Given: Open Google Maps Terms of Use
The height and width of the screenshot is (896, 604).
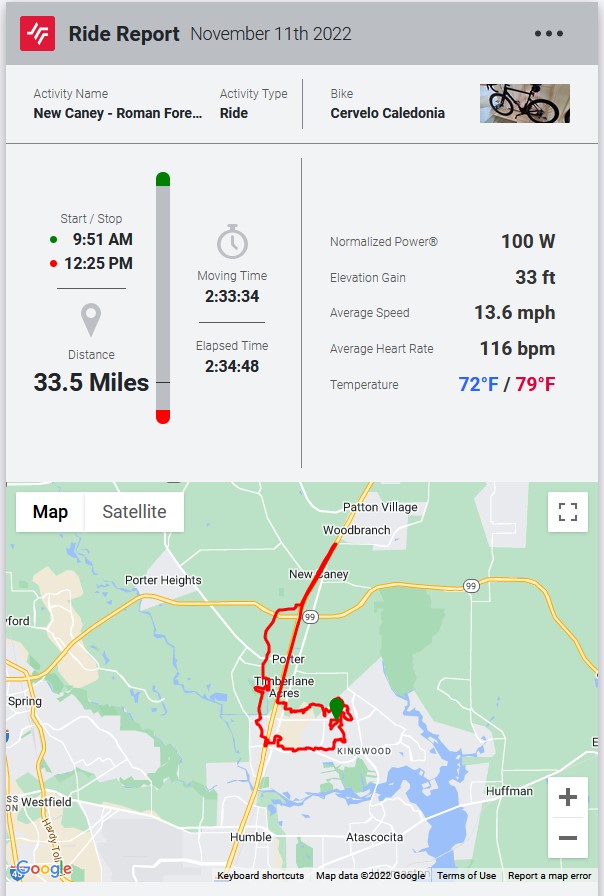Looking at the screenshot, I should coord(466,876).
